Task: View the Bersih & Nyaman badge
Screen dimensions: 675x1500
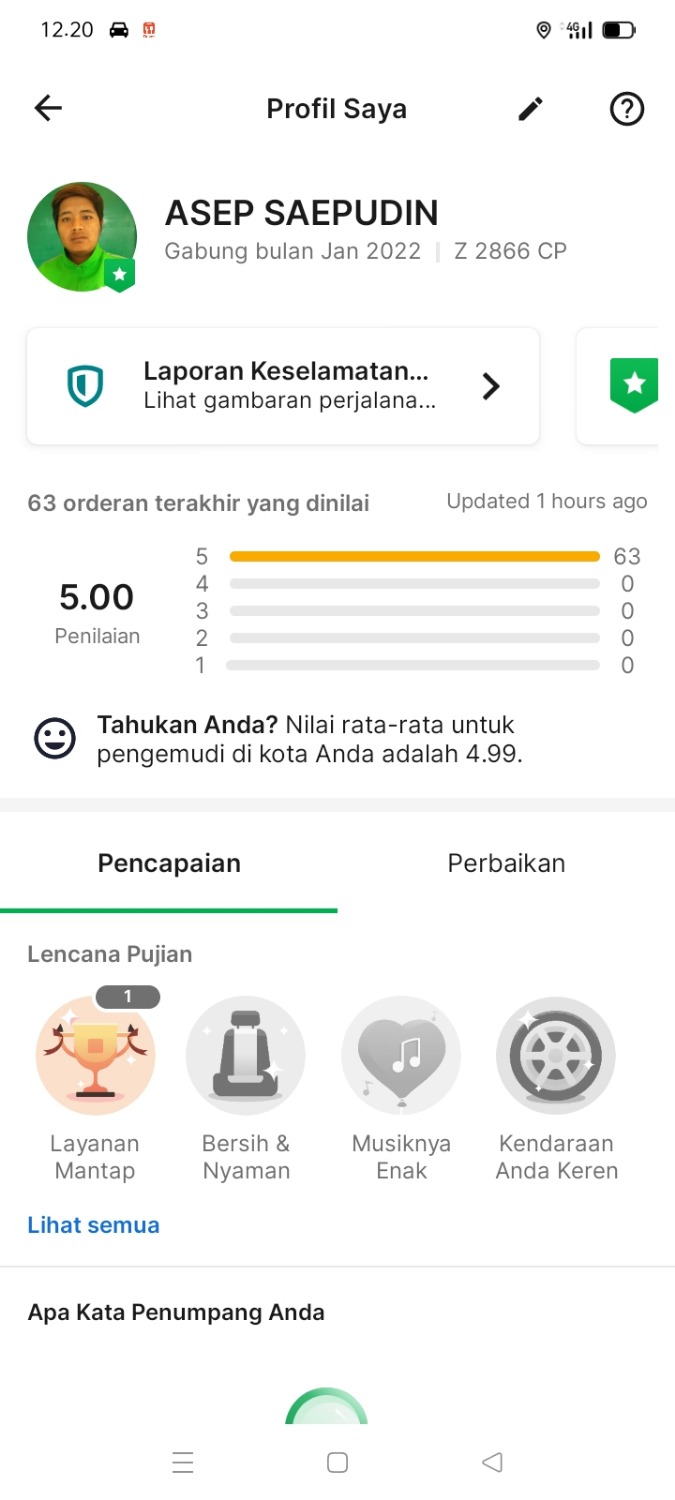Action: (x=246, y=1056)
